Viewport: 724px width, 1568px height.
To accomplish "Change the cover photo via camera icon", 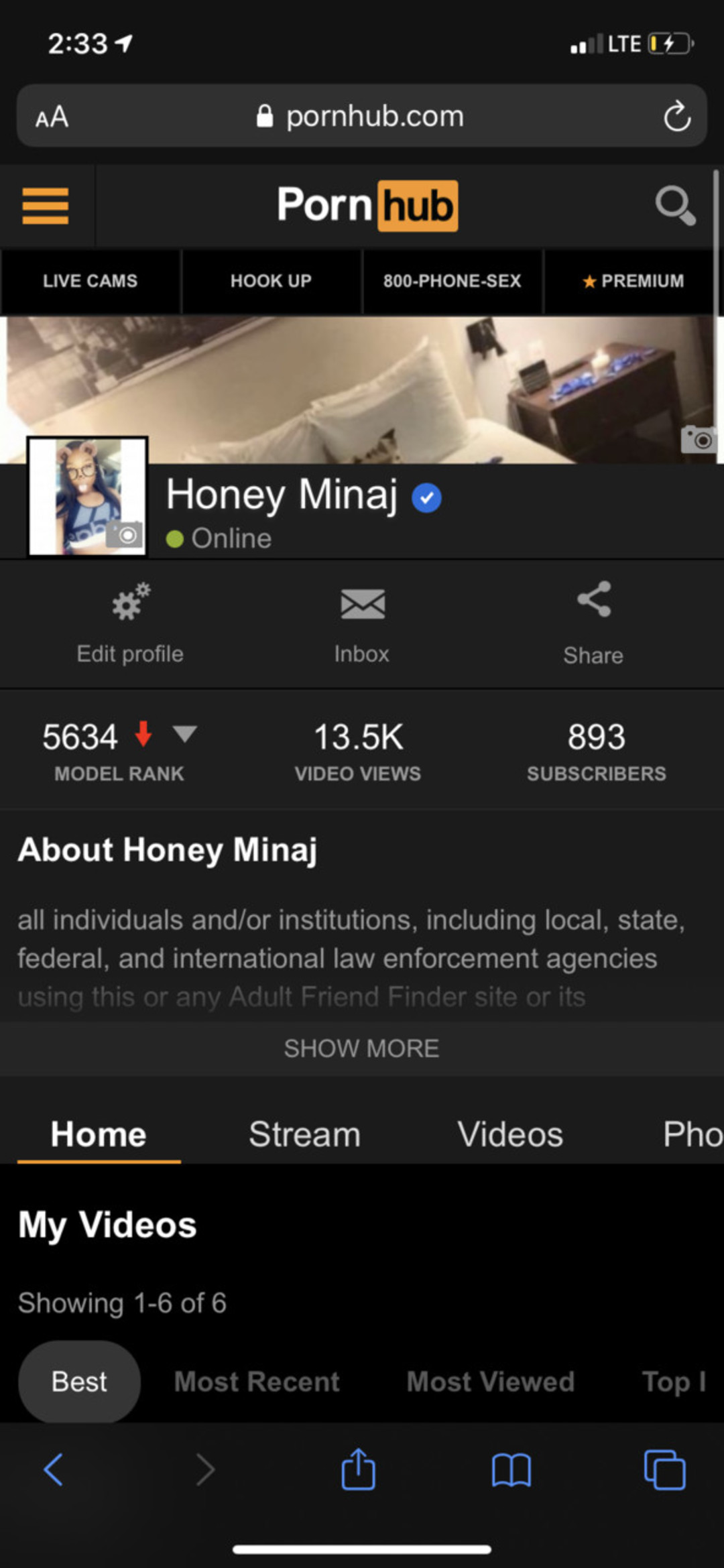I will [699, 440].
